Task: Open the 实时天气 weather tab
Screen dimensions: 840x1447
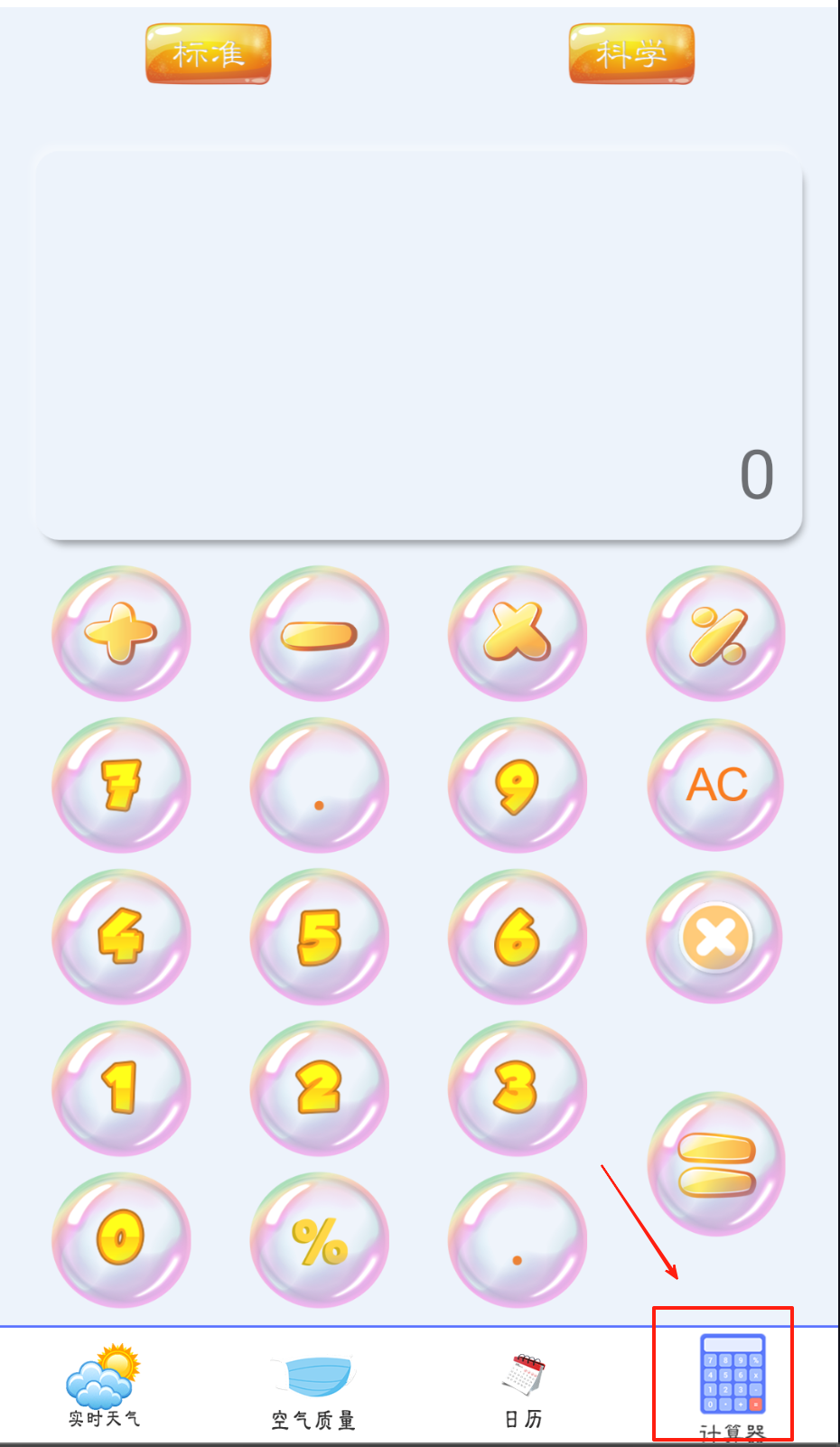Action: point(104,1386)
